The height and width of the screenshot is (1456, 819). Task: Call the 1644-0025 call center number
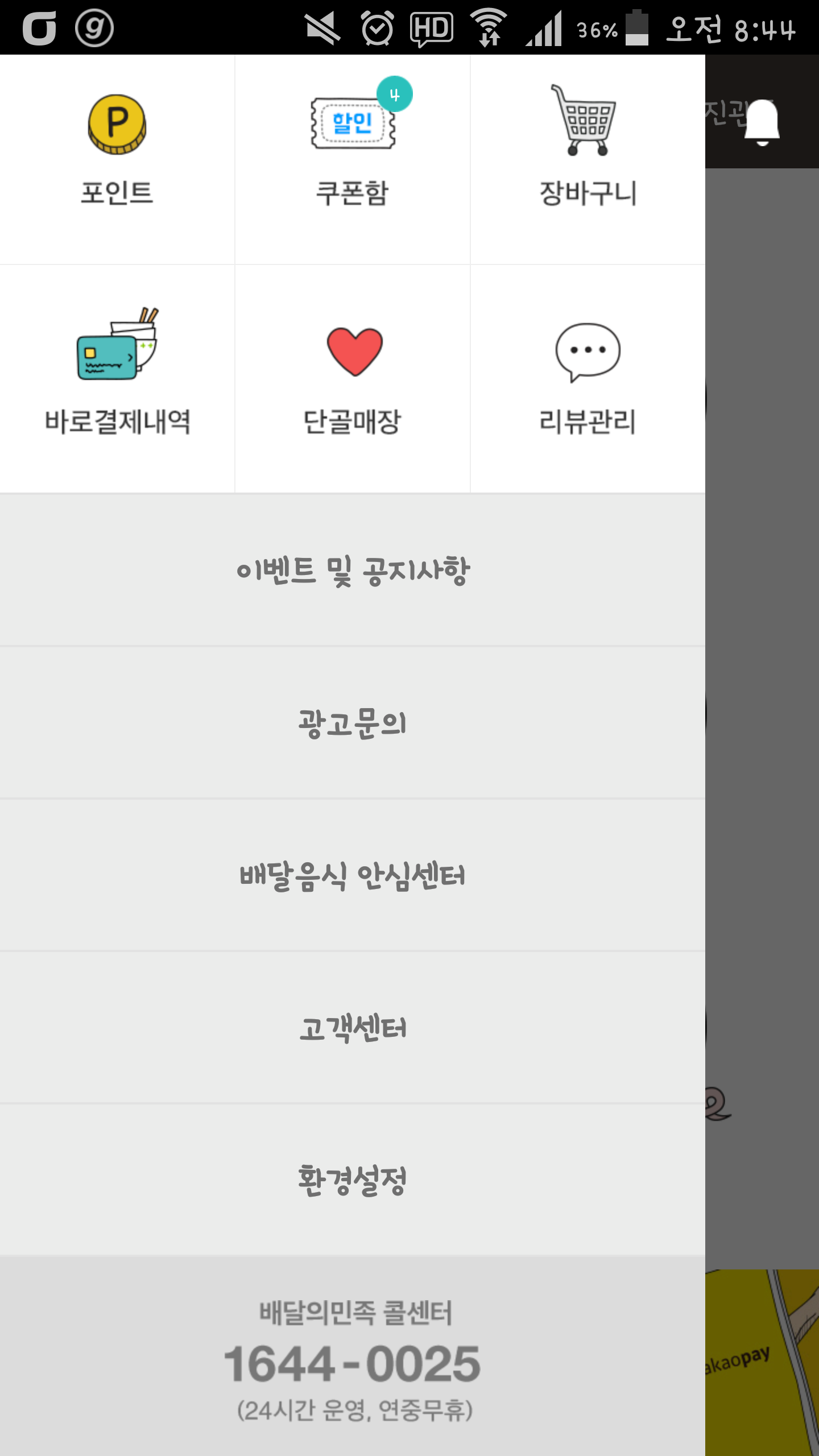click(352, 1363)
